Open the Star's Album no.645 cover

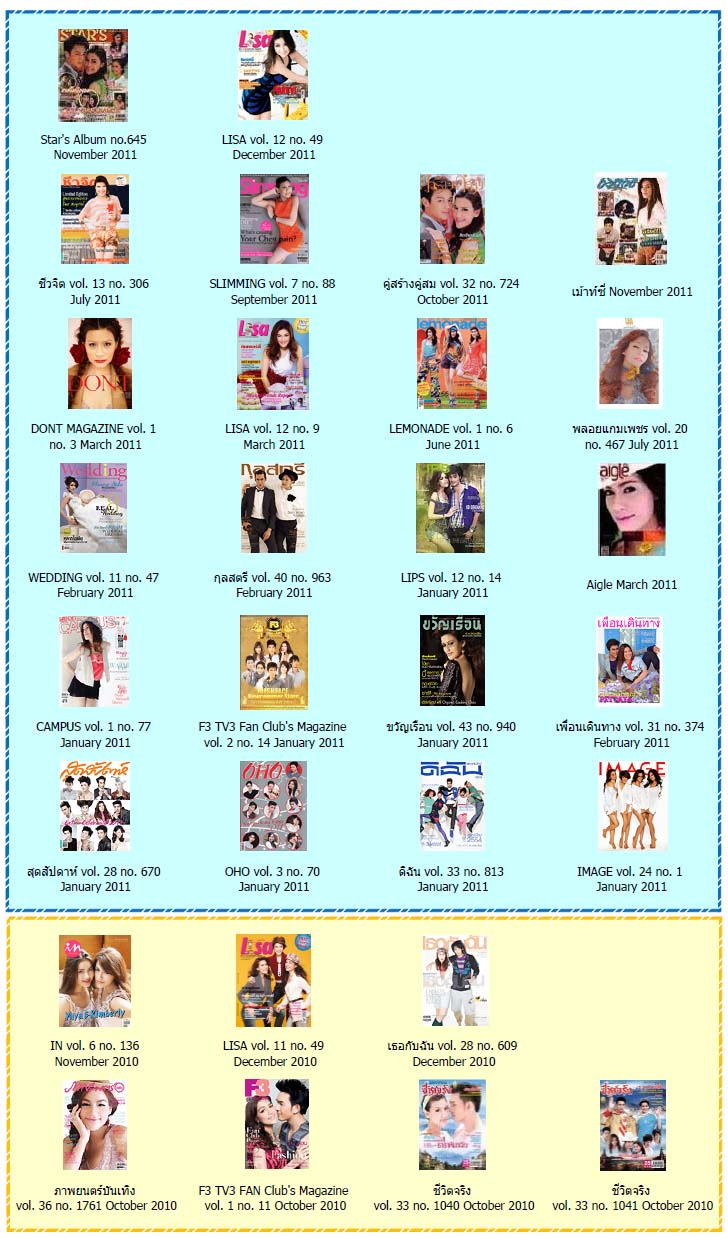(93, 75)
